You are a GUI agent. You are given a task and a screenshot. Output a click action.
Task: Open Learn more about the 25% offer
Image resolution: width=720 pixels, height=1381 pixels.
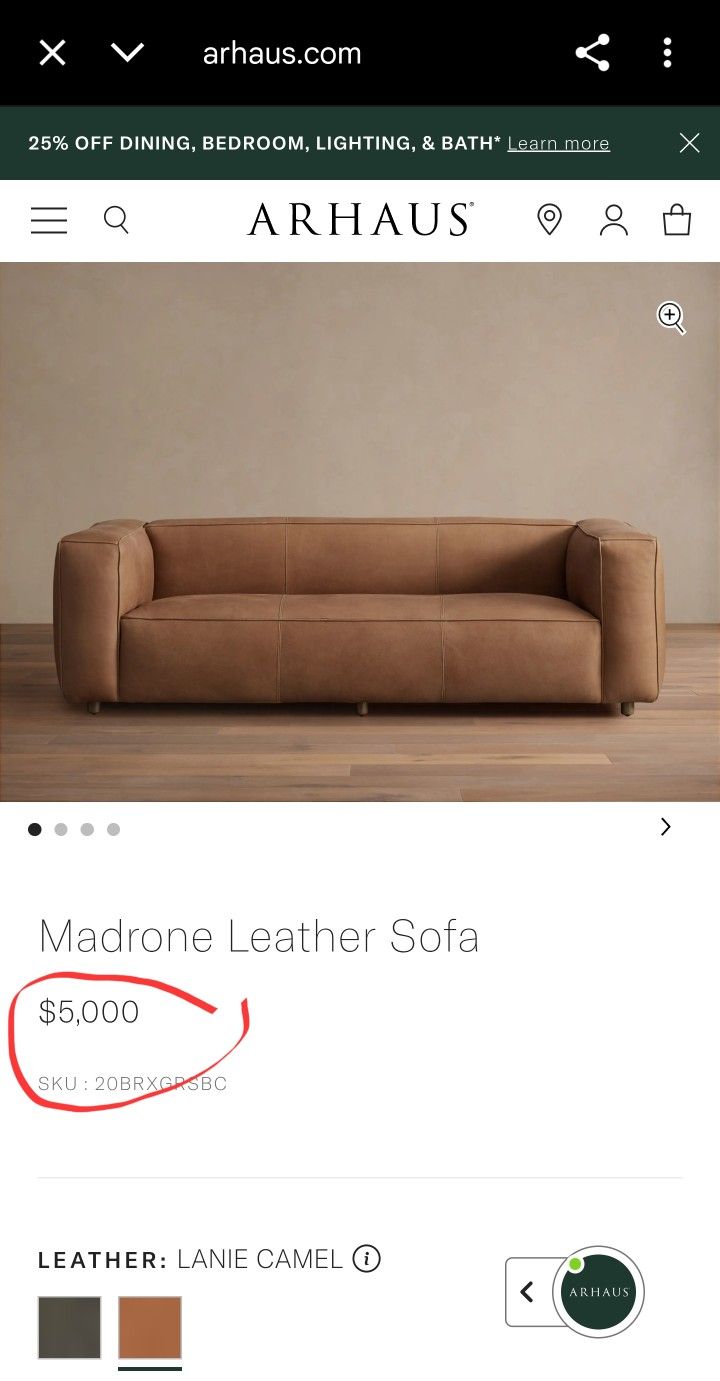point(558,143)
